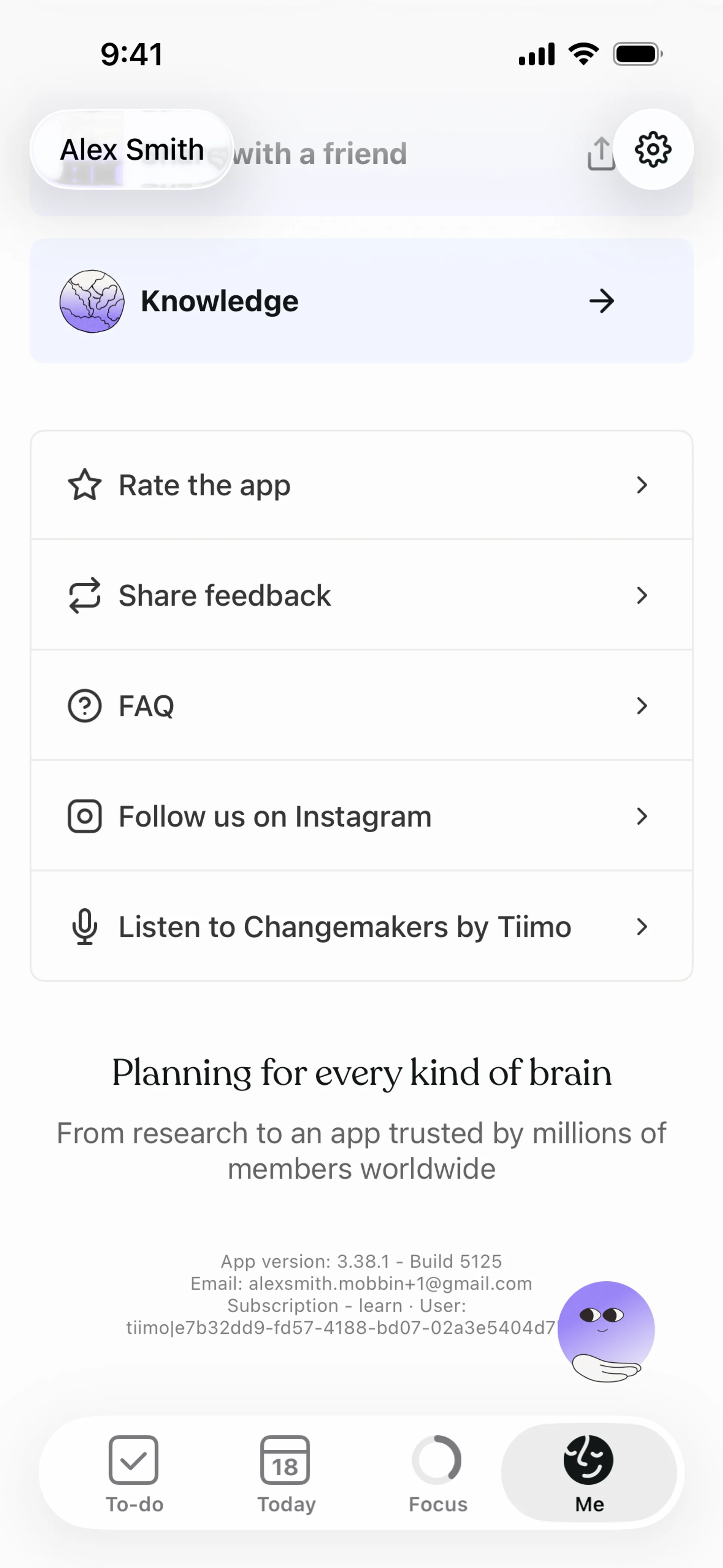Image resolution: width=723 pixels, height=1568 pixels.
Task: Open the Alex Smith profile pill
Action: pyautogui.click(x=131, y=149)
